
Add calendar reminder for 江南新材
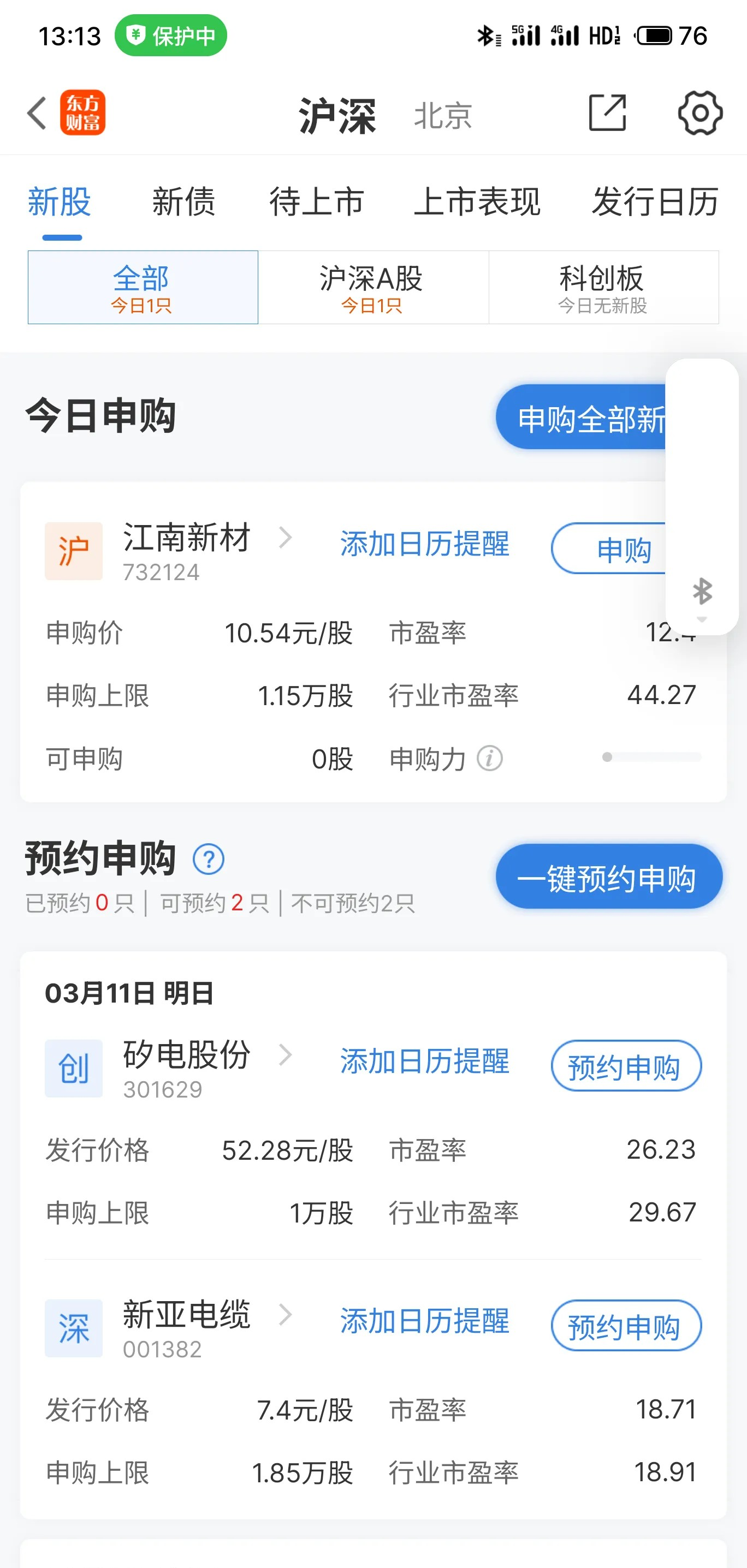coord(425,545)
